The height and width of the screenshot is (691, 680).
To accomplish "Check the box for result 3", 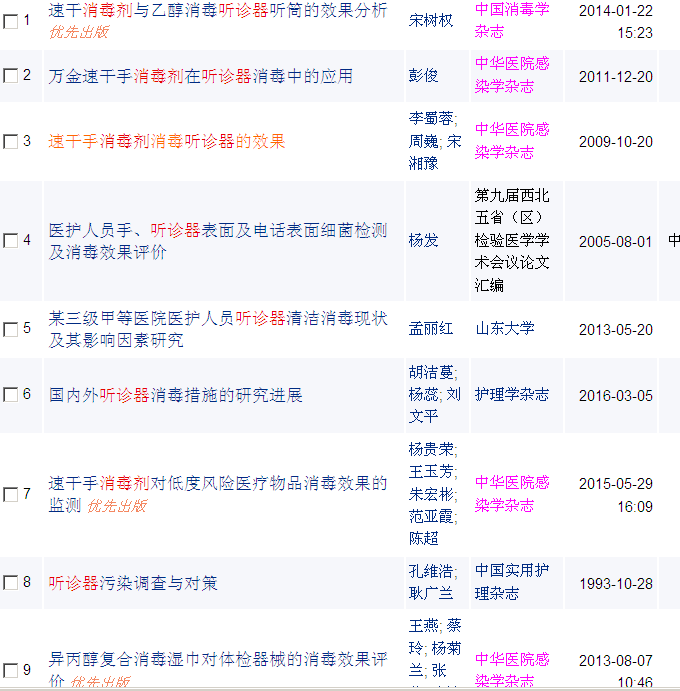I will (10, 141).
